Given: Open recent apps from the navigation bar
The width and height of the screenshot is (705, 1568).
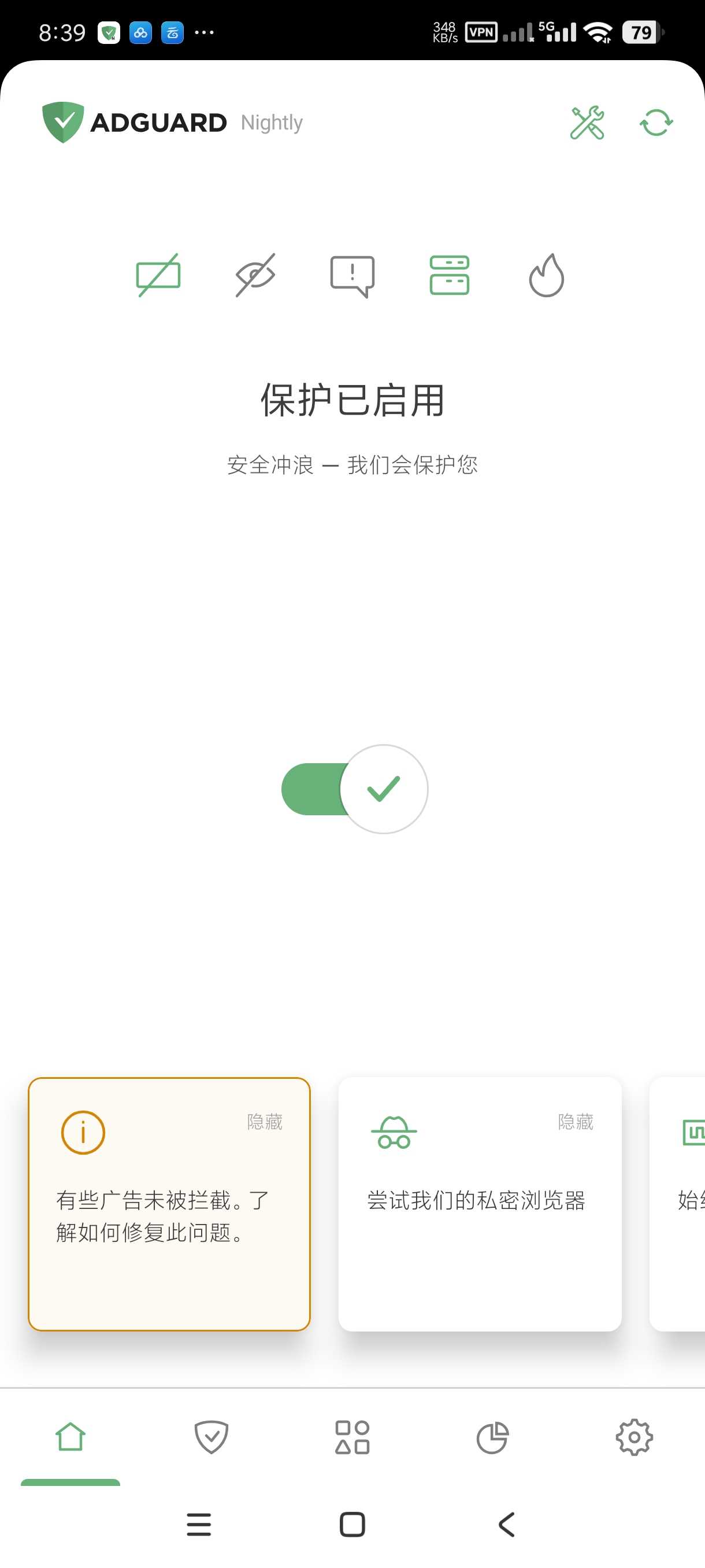Looking at the screenshot, I should click(198, 1525).
